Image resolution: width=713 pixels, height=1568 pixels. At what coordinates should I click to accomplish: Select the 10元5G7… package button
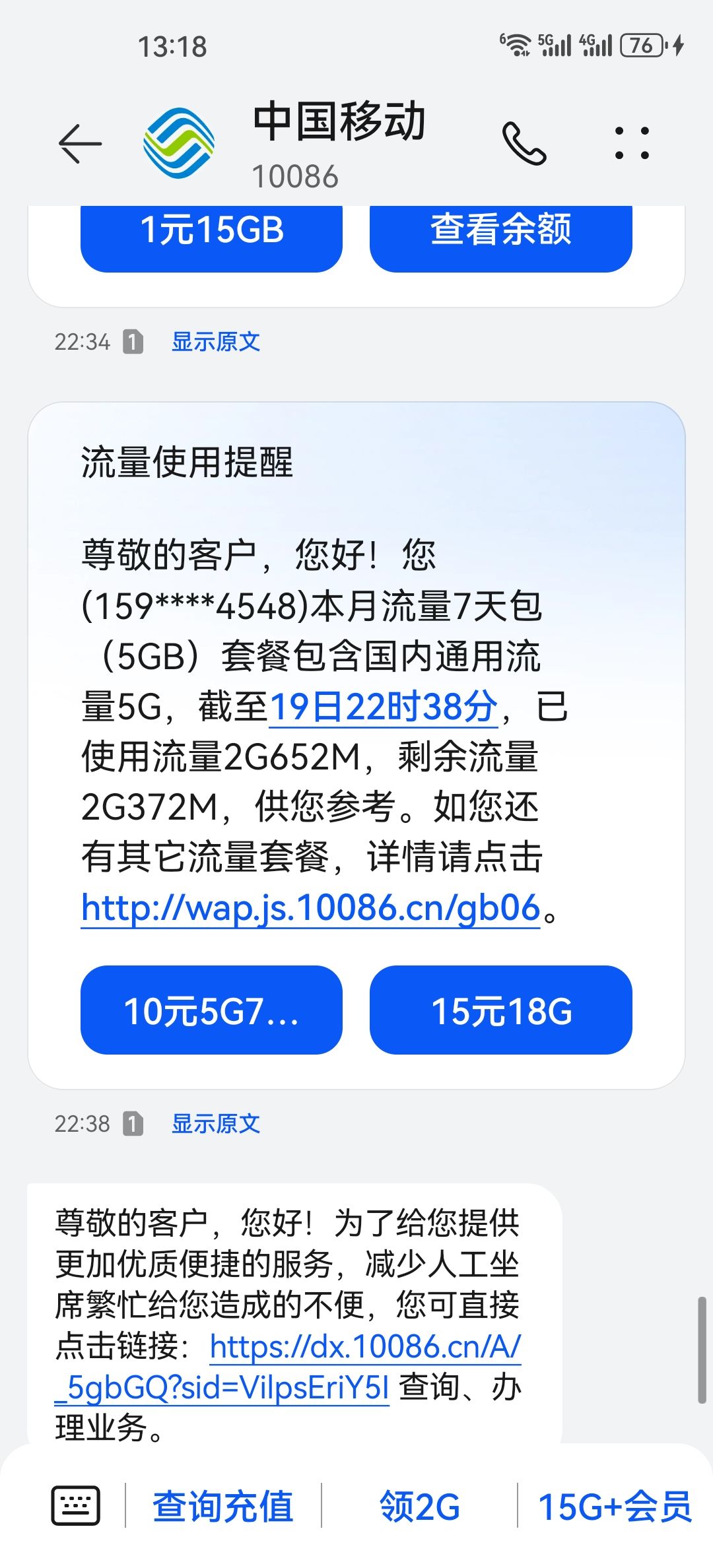pos(211,1010)
